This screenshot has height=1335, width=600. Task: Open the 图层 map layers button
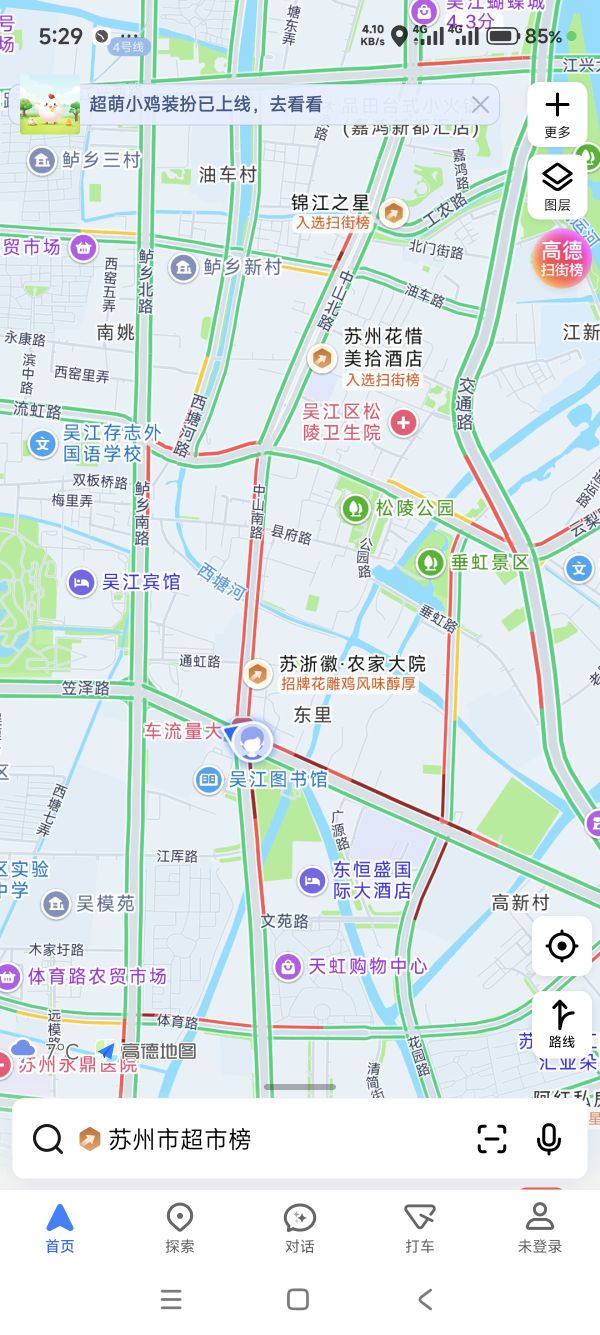557,186
